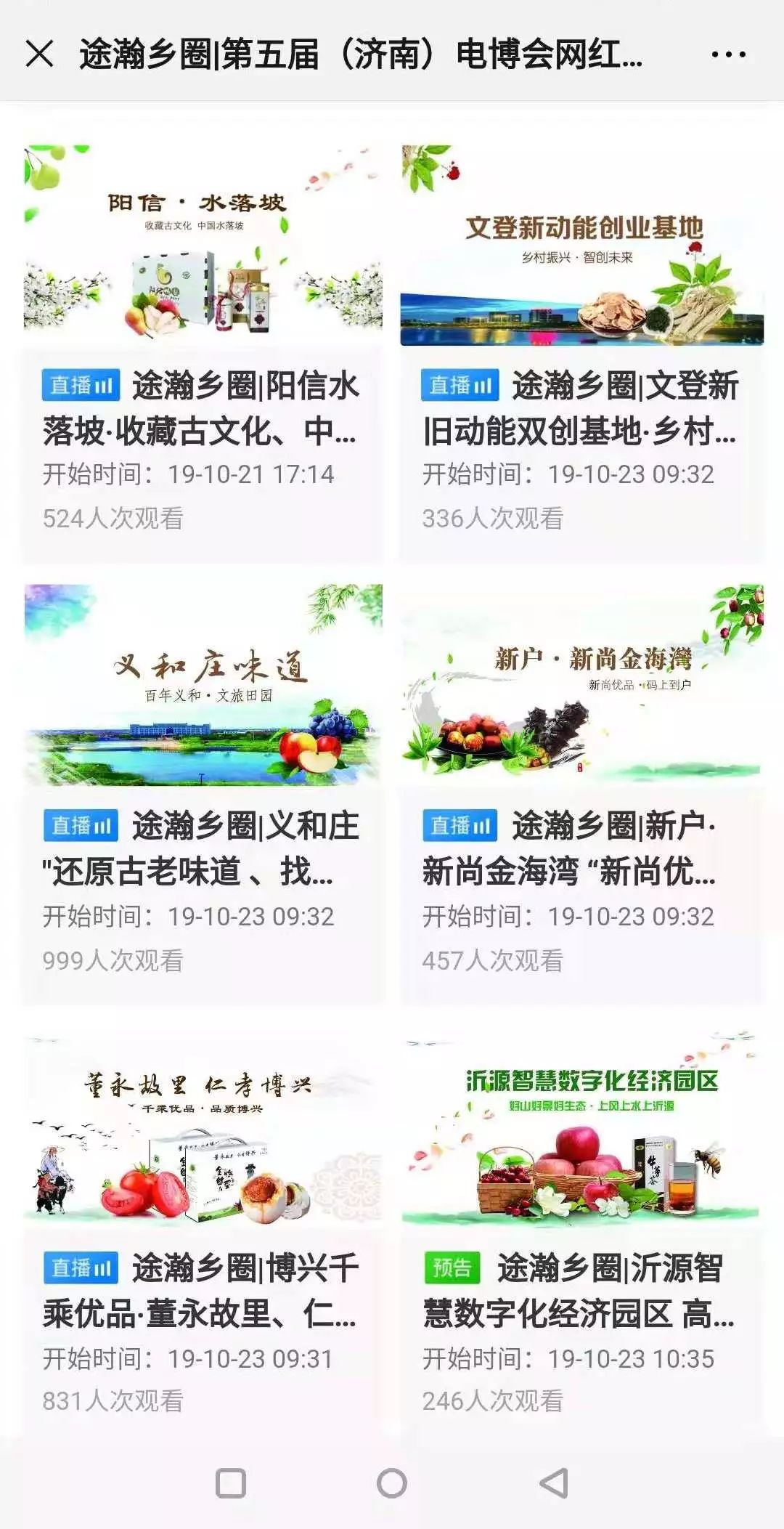This screenshot has width=784, height=1529.
Task: Close the 途瀚乡圈 web page
Action: (39, 54)
